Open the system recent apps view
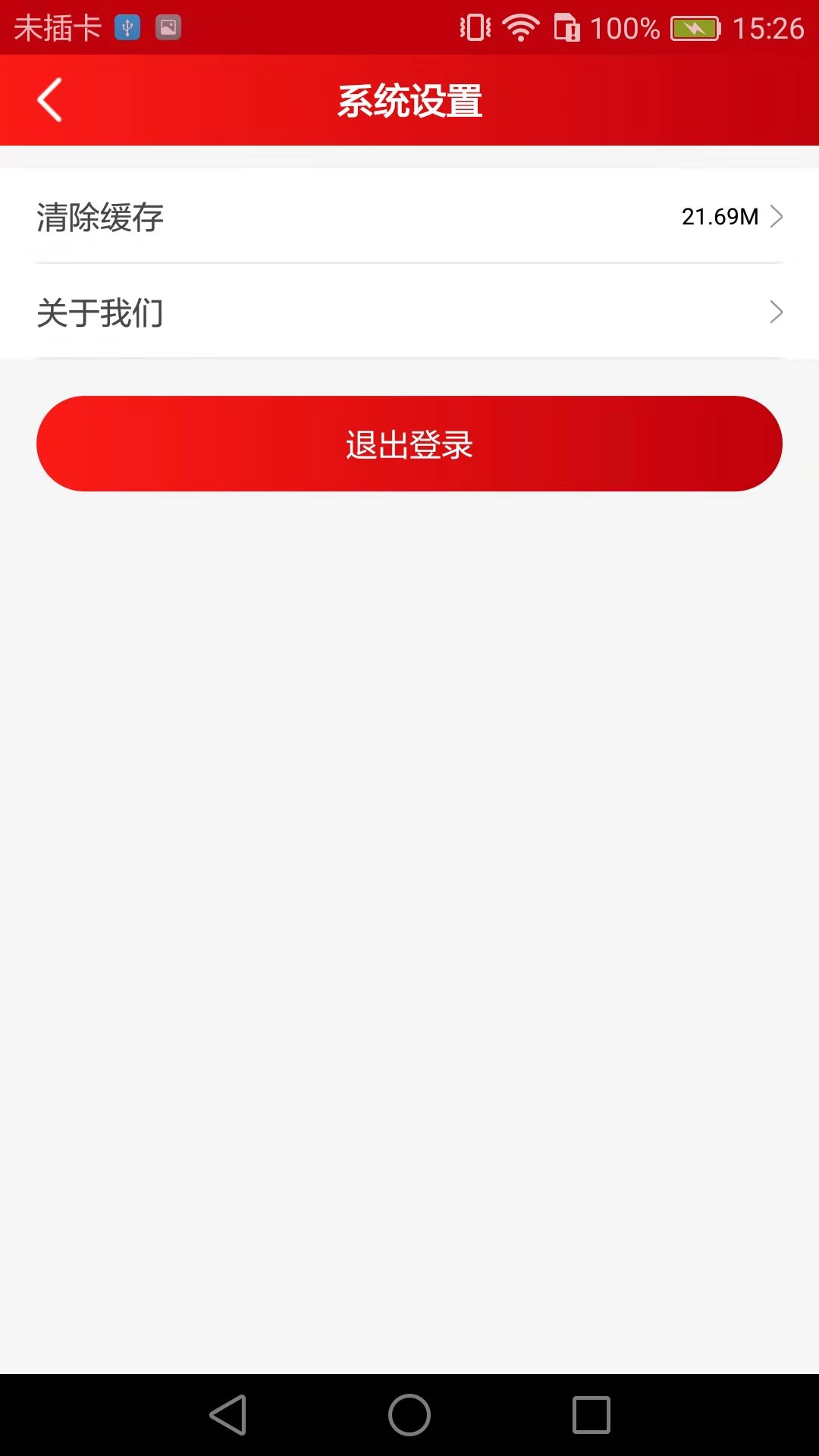 pyautogui.click(x=591, y=1415)
